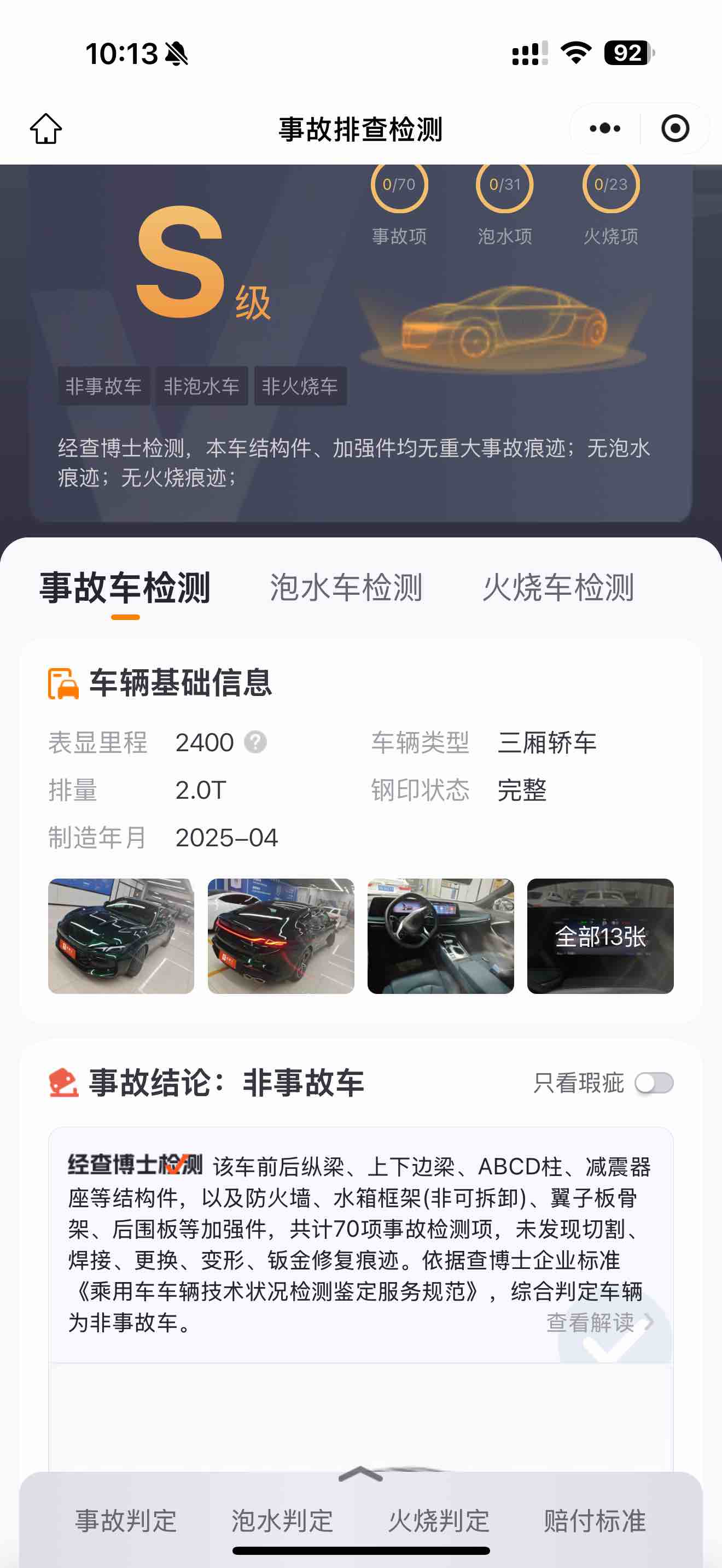
Task: Open the front exterior car photo
Action: [121, 935]
